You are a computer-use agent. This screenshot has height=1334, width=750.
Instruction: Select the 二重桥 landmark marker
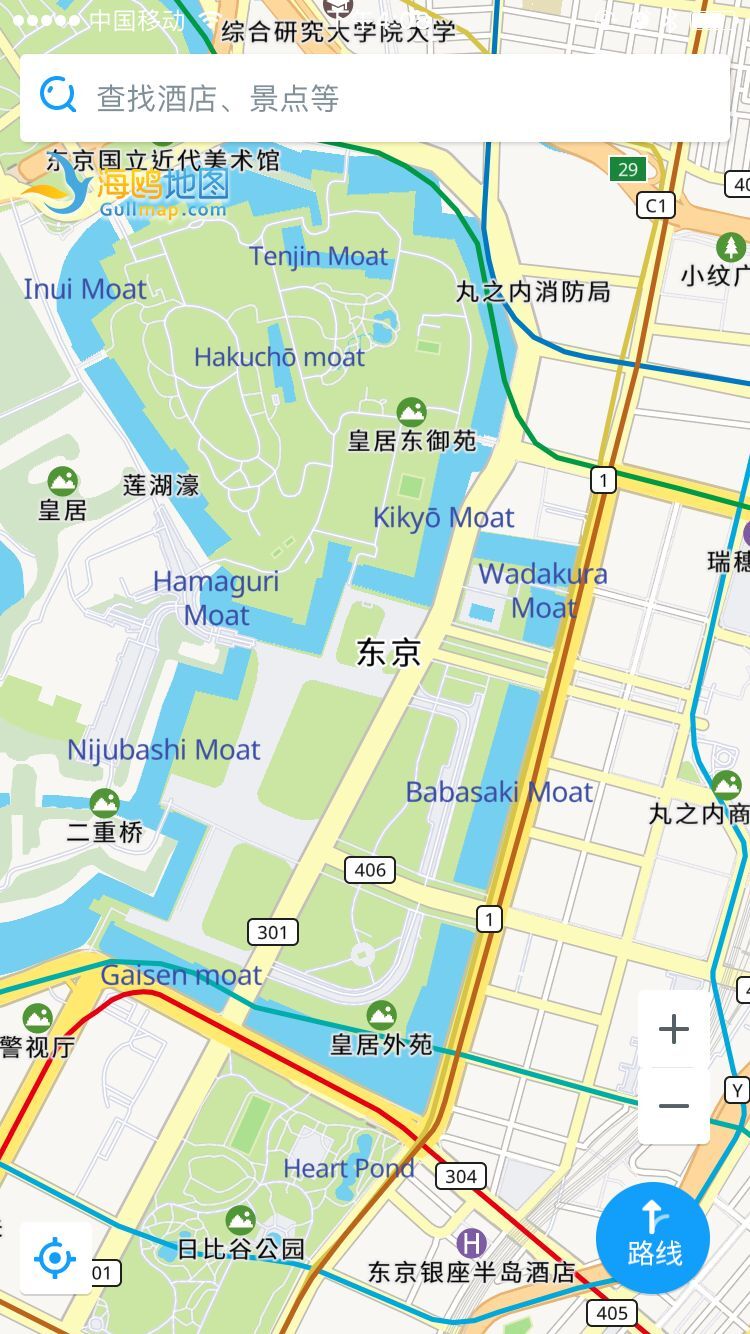104,803
